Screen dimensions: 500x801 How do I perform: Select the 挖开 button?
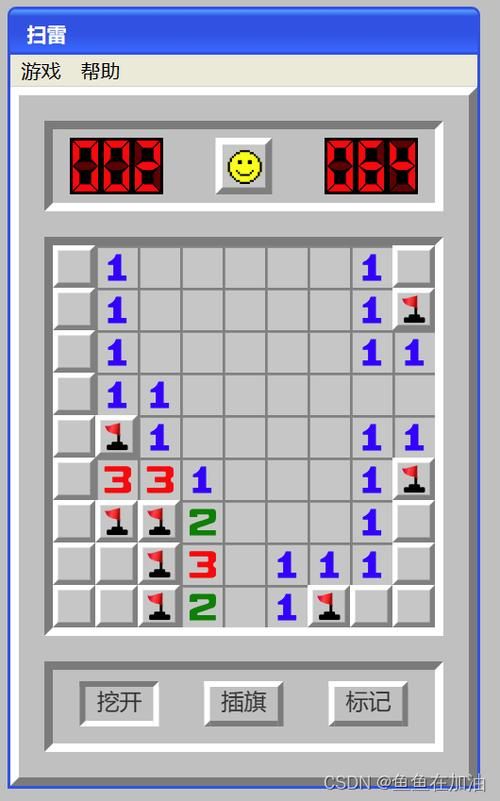(119, 703)
